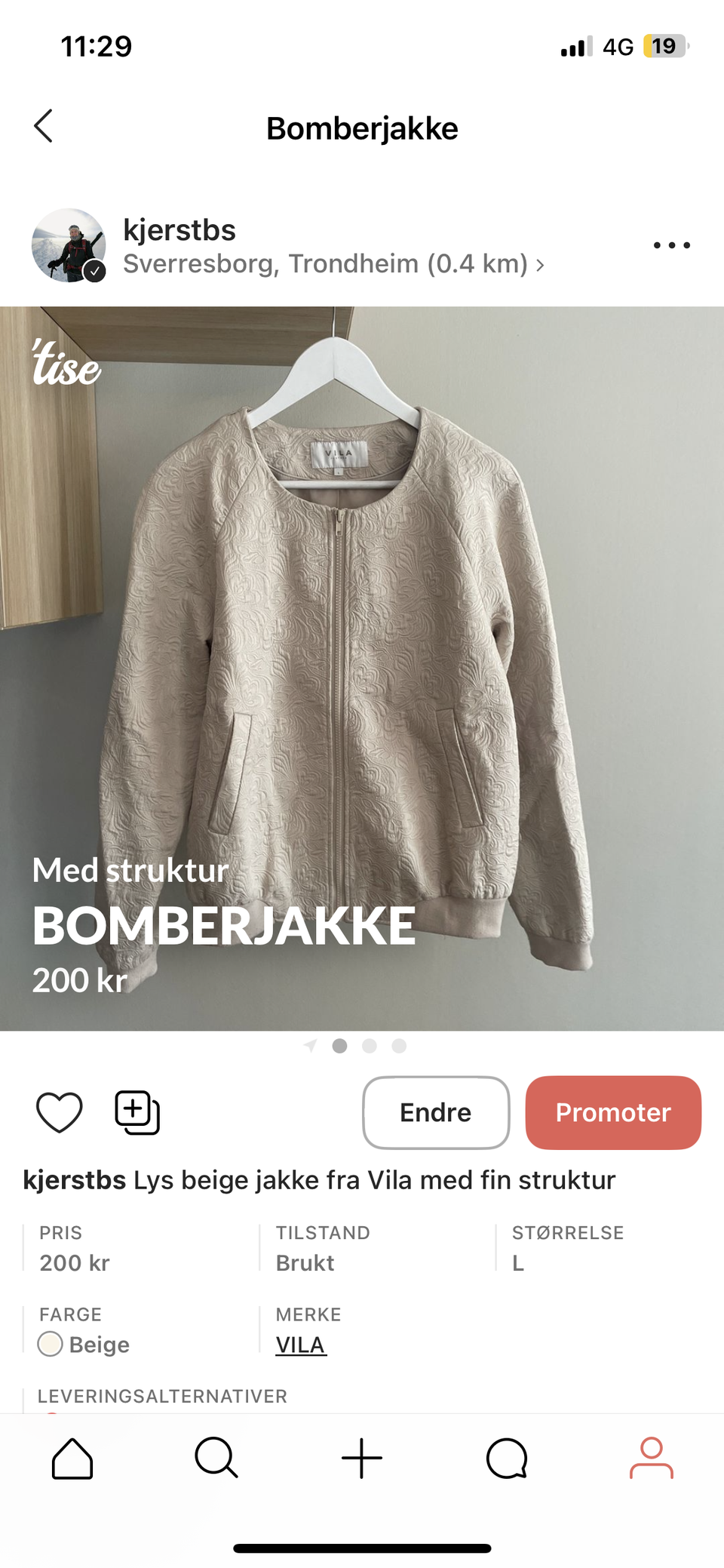The height and width of the screenshot is (1568, 724).
Task: Tap the jacket photo to view fullscreen
Action: [x=362, y=664]
